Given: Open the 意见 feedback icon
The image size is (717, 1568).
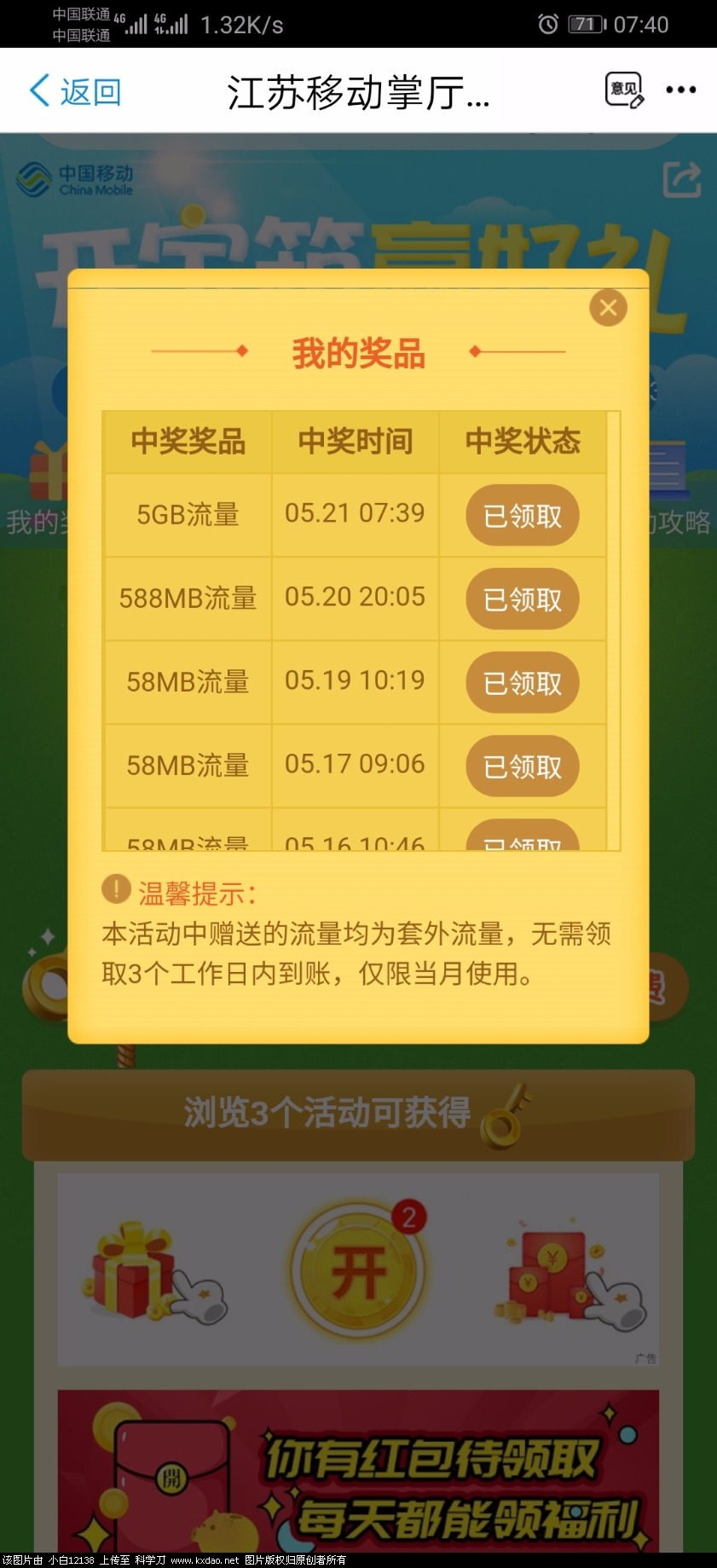Looking at the screenshot, I should tap(624, 90).
